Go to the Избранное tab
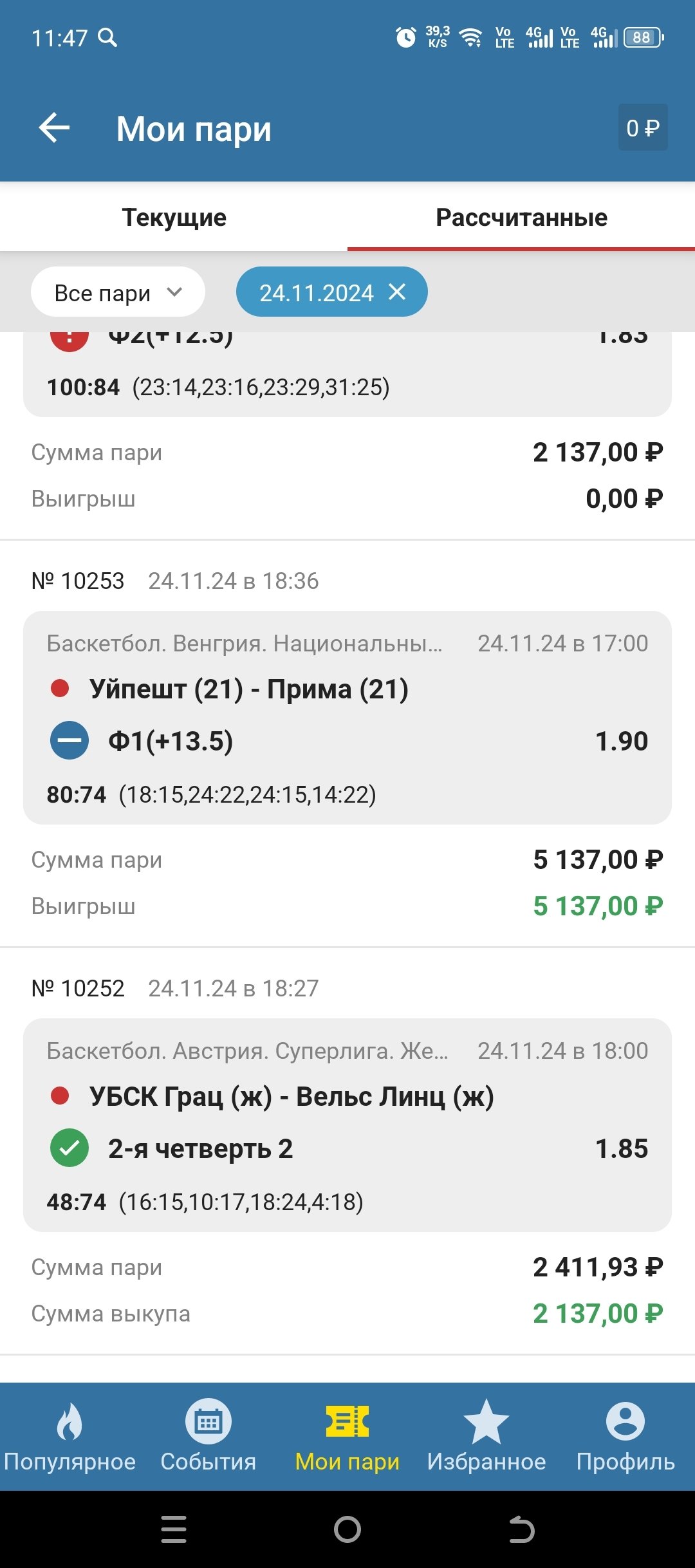The image size is (695, 1568). pos(486,1437)
